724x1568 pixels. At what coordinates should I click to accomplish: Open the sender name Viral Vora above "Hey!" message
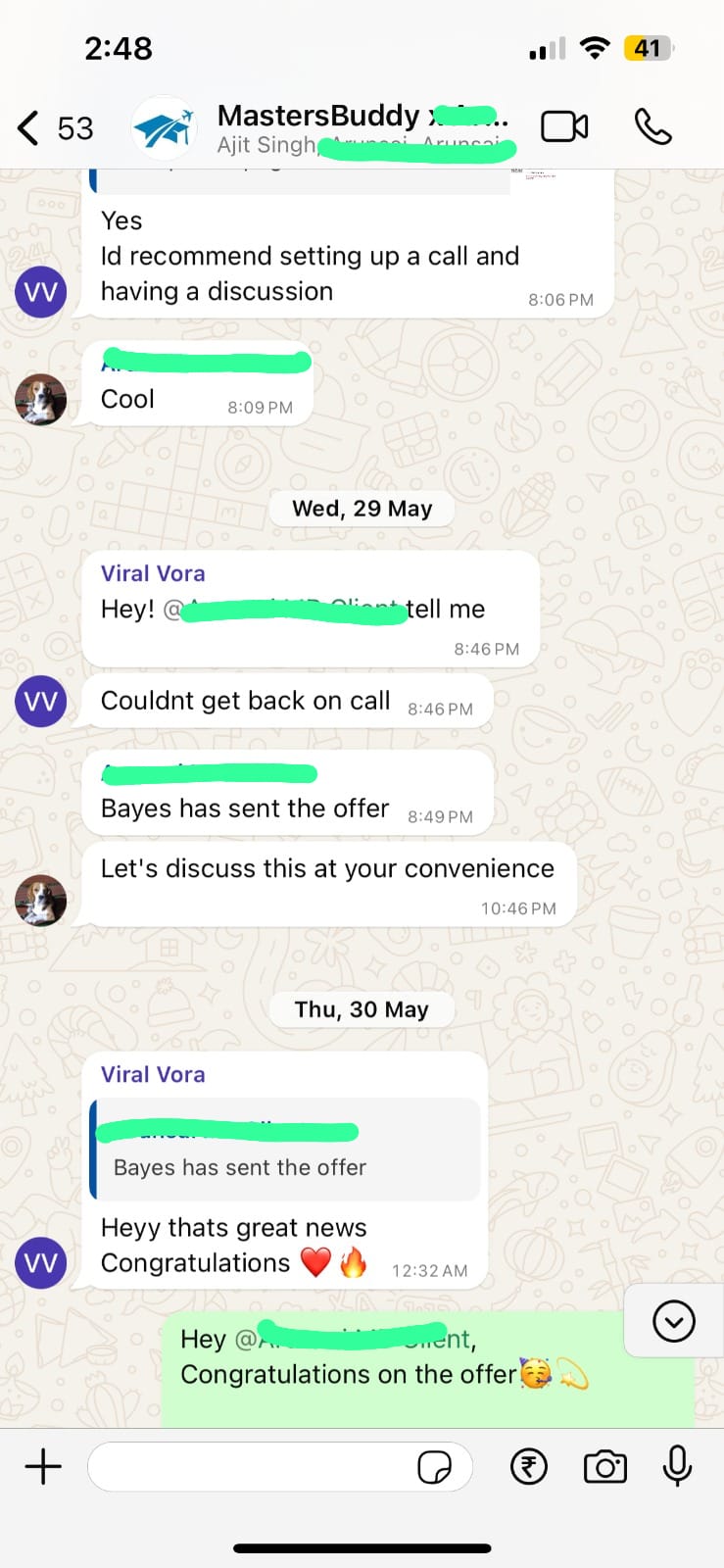(153, 573)
